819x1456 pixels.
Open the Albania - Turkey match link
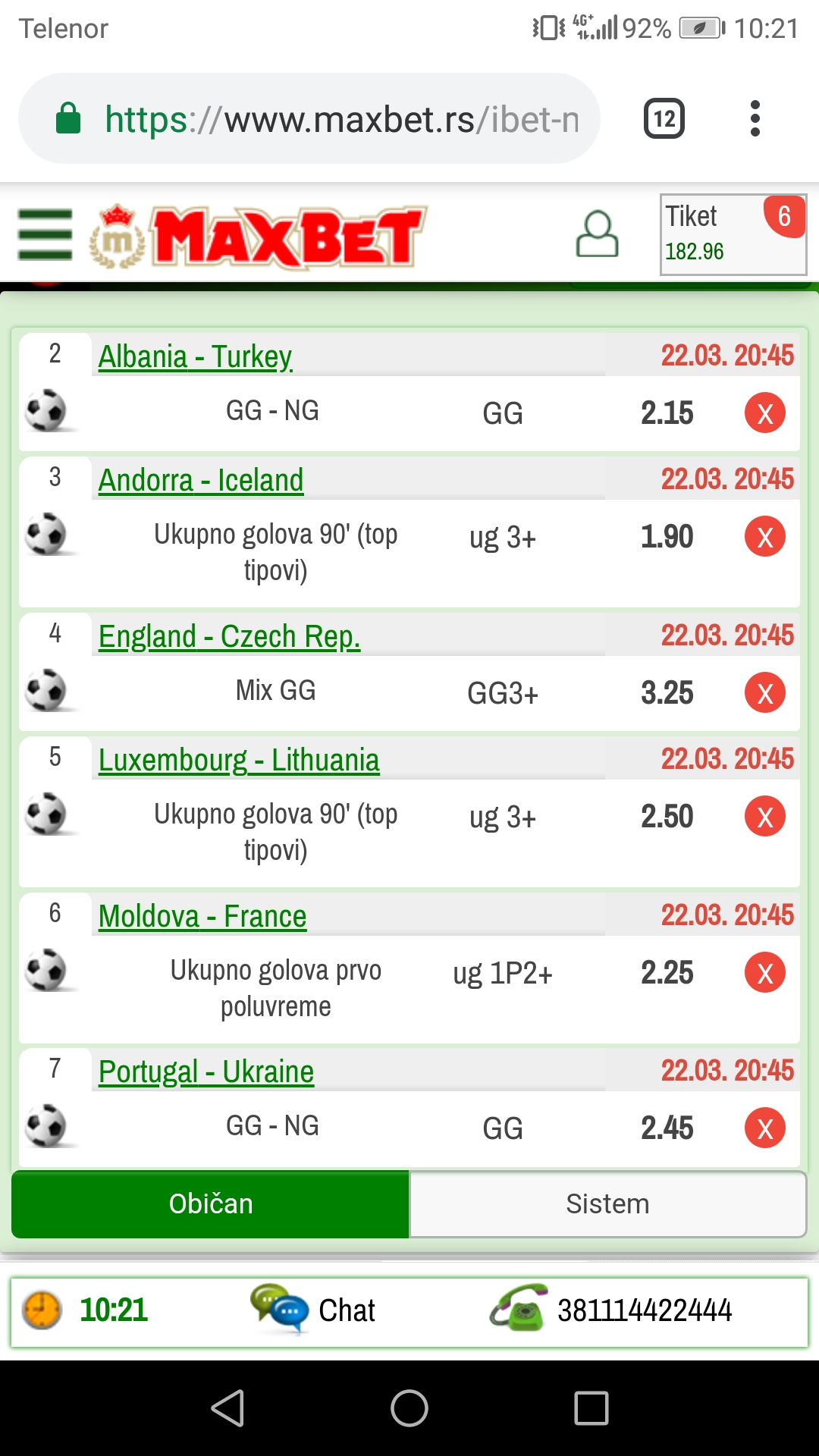click(195, 356)
